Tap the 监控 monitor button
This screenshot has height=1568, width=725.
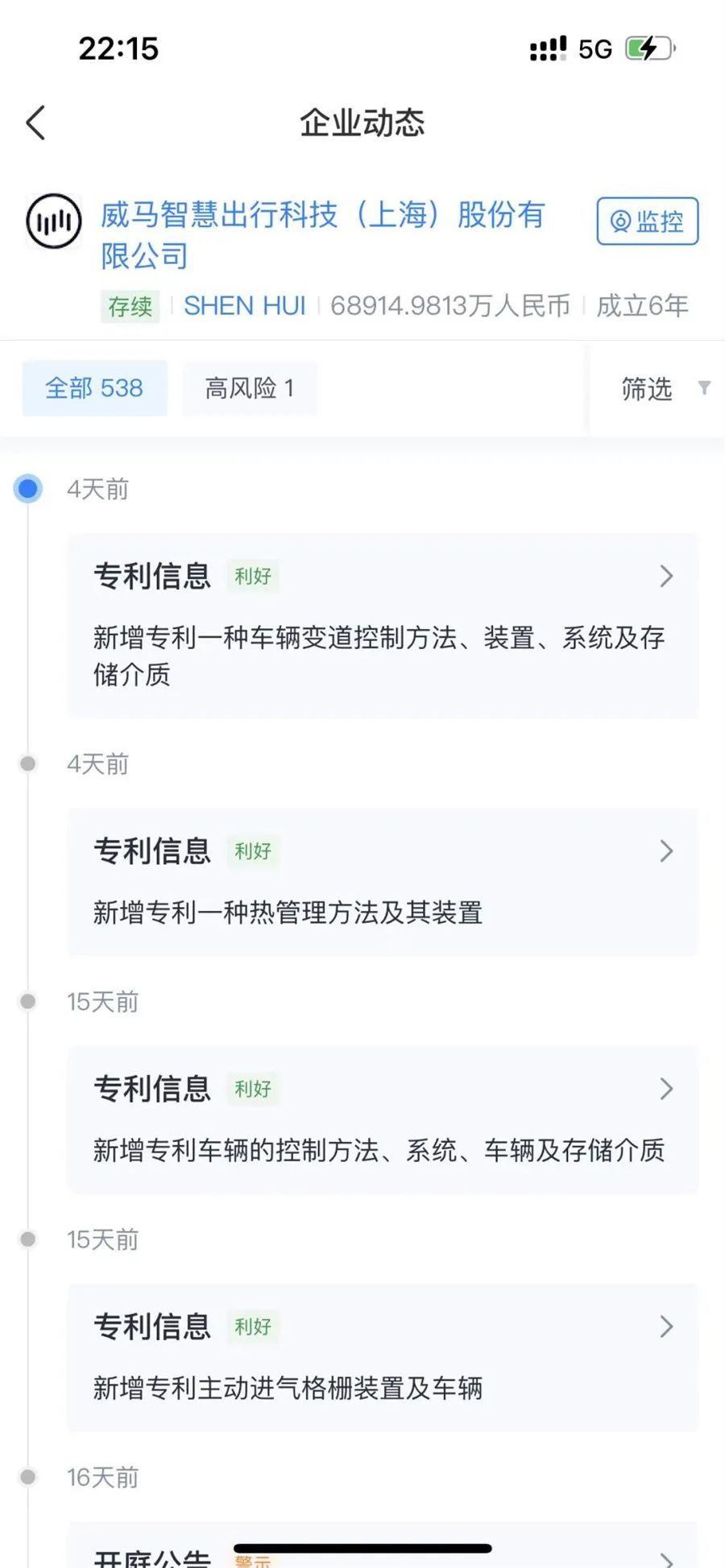(647, 221)
